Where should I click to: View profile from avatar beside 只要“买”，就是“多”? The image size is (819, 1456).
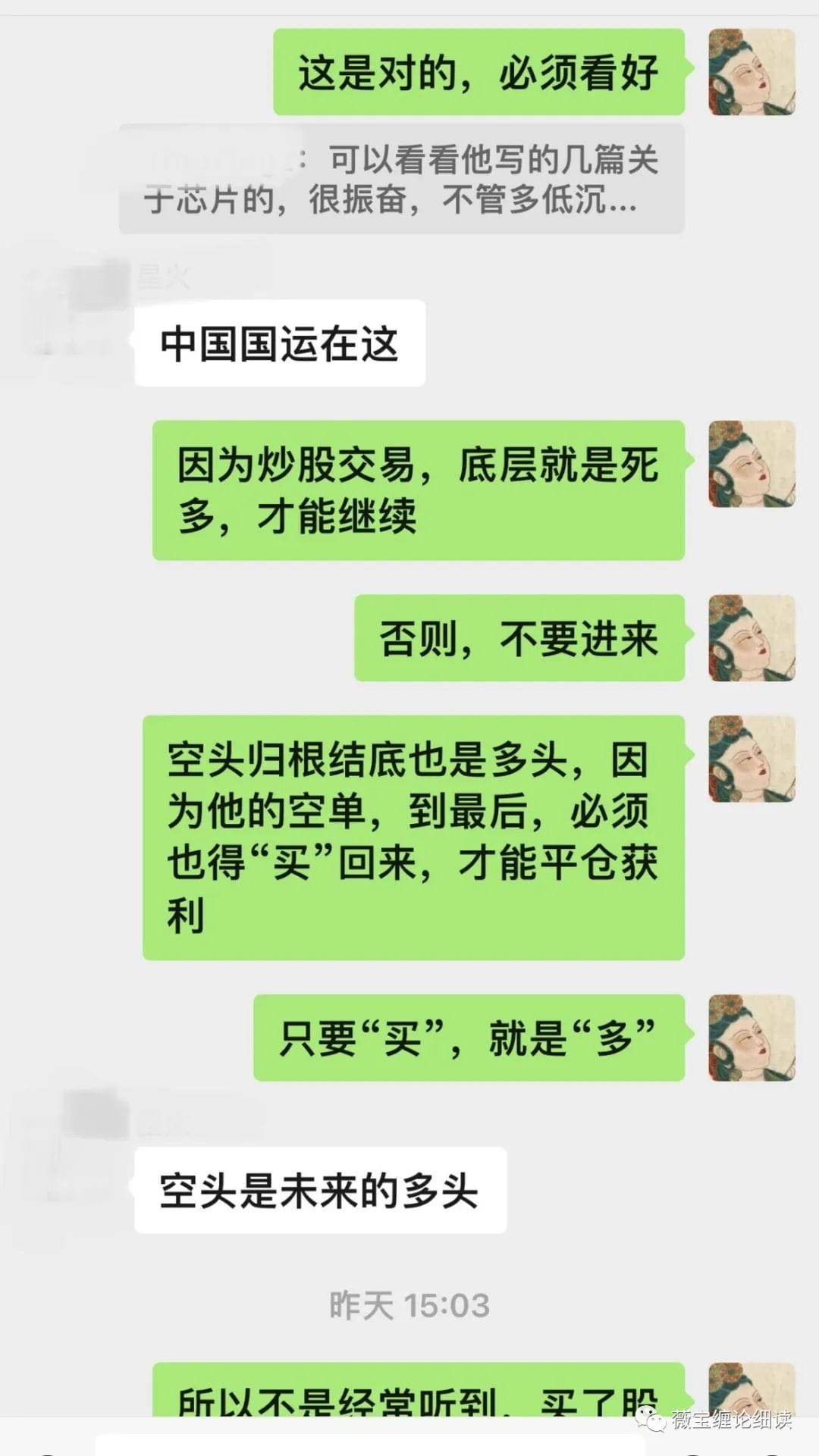coord(752,1038)
